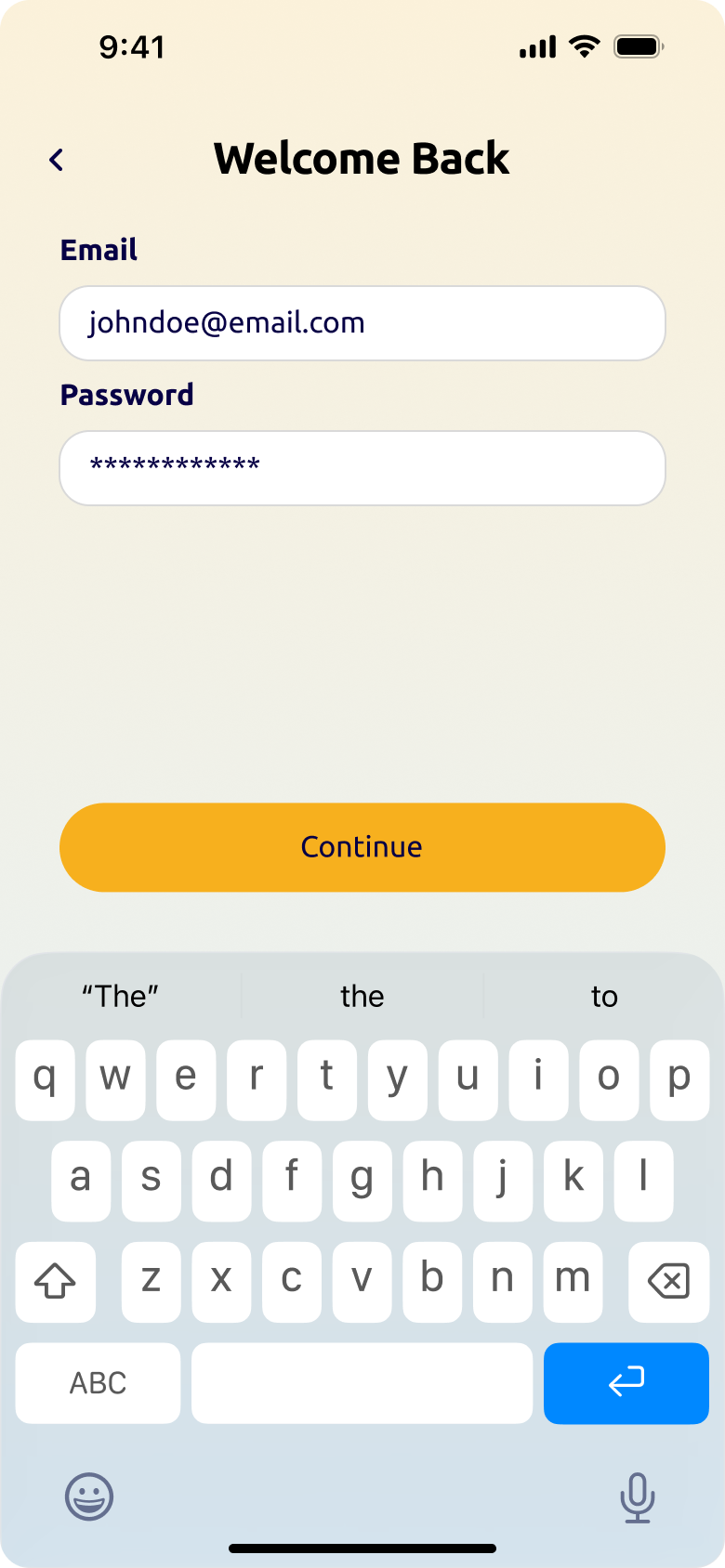Focus the Password field

(x=362, y=468)
